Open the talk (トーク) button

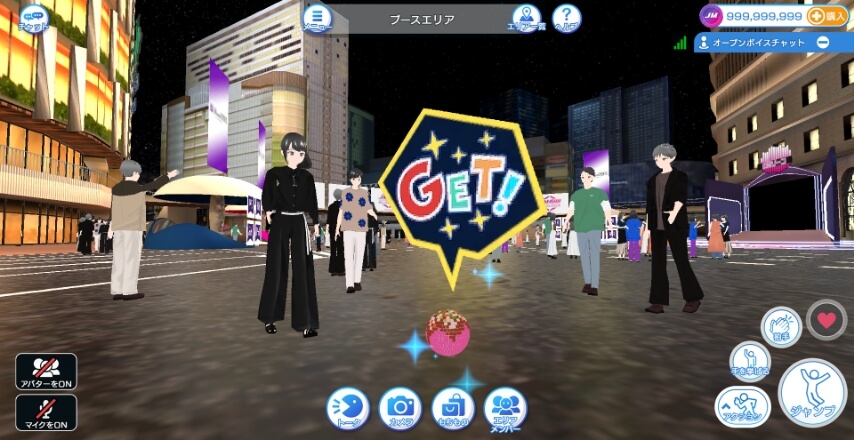pyautogui.click(x=348, y=409)
